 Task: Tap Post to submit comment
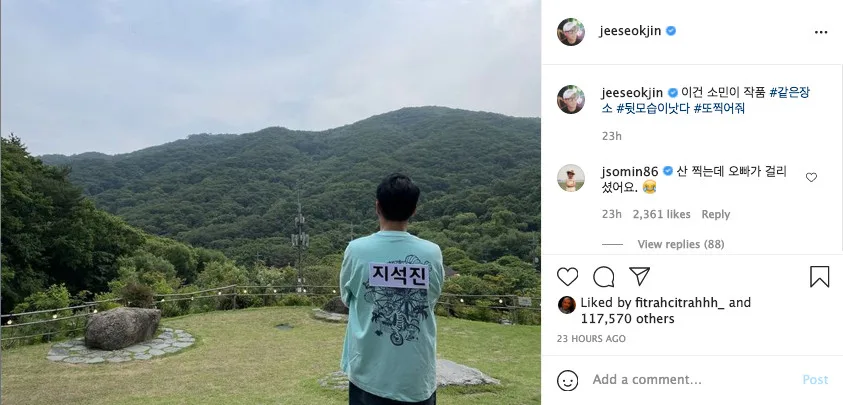click(815, 380)
